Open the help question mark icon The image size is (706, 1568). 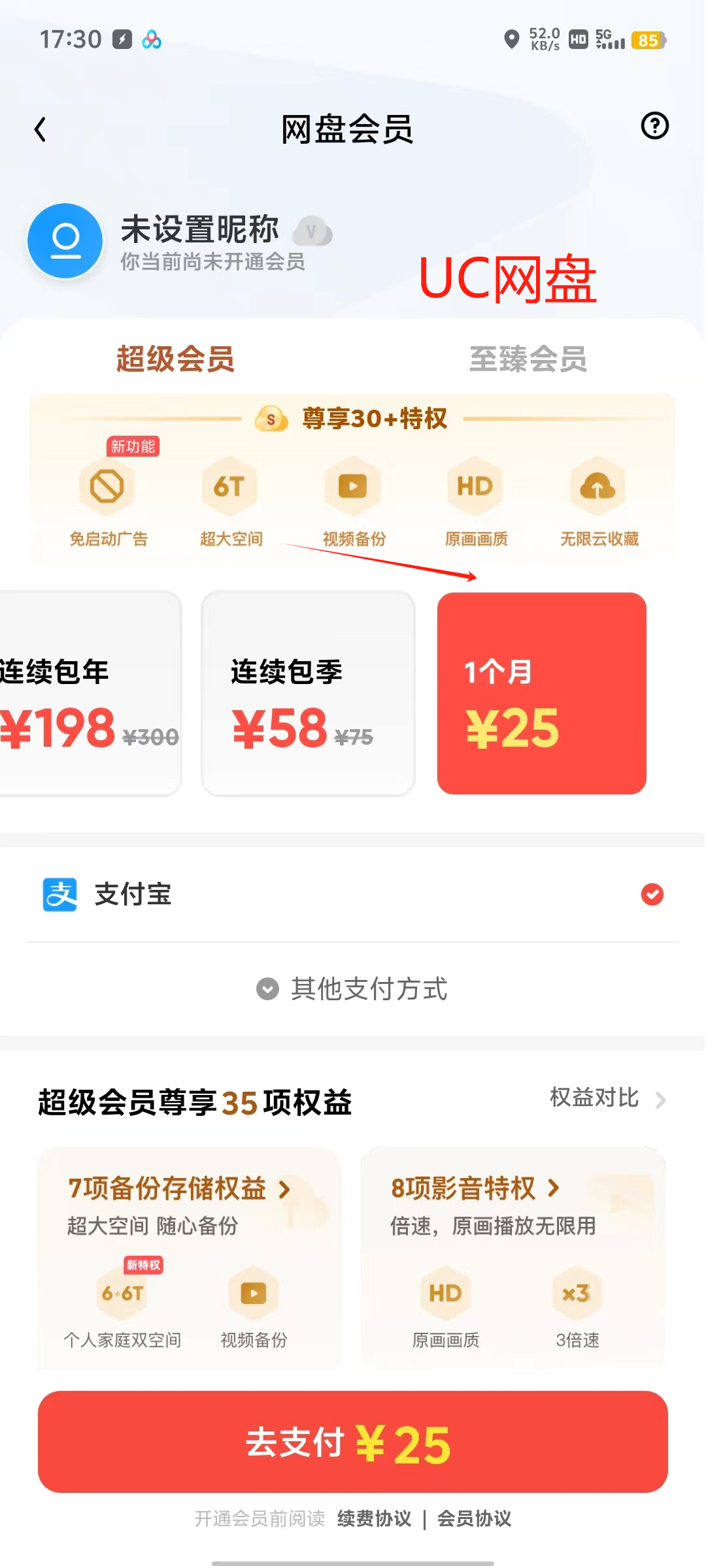(x=654, y=125)
